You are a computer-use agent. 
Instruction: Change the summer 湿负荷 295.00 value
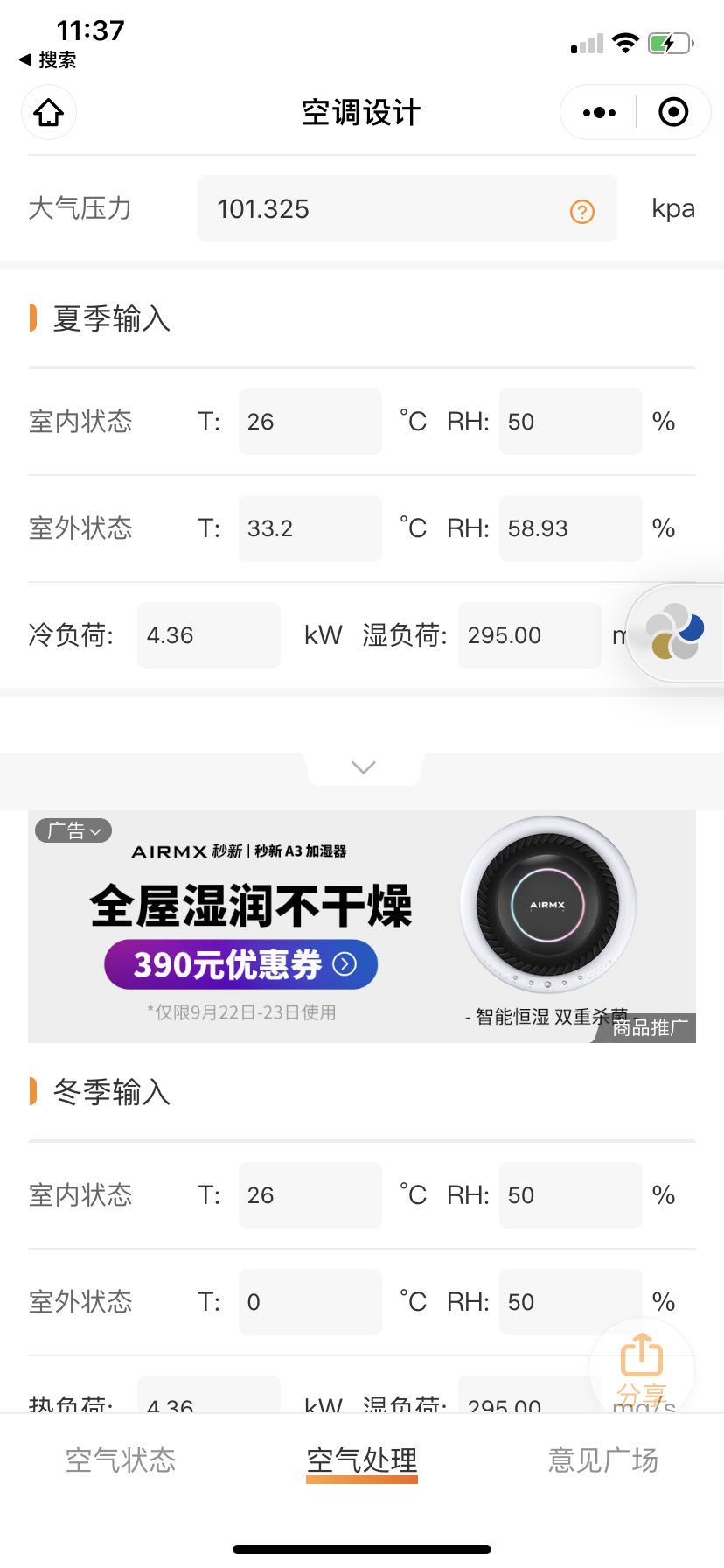[x=530, y=635]
